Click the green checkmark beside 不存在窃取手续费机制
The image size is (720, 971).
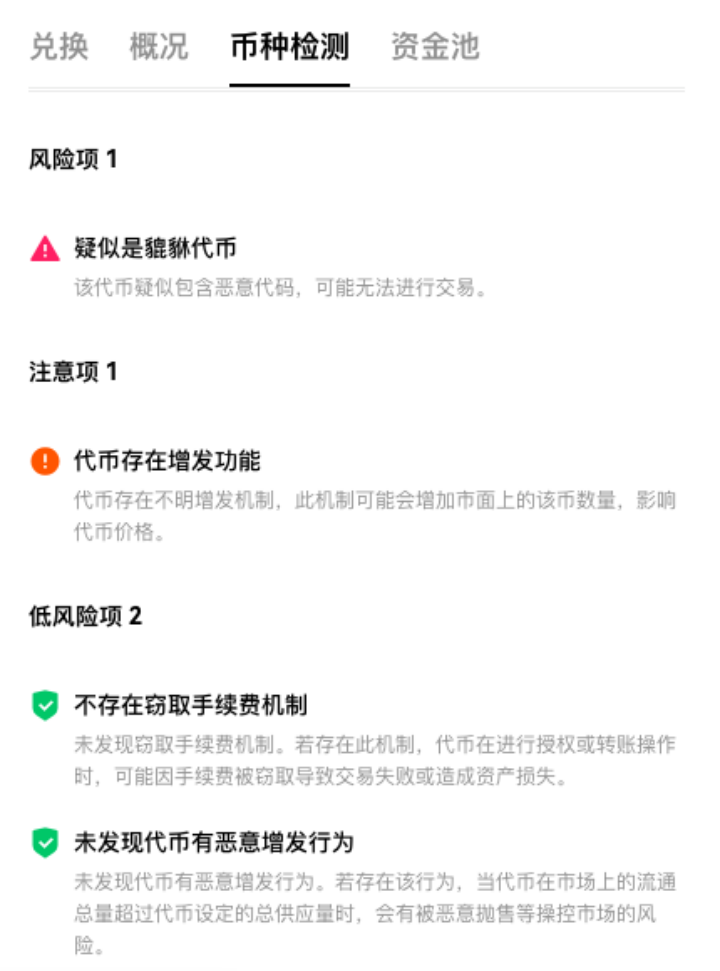(x=44, y=703)
